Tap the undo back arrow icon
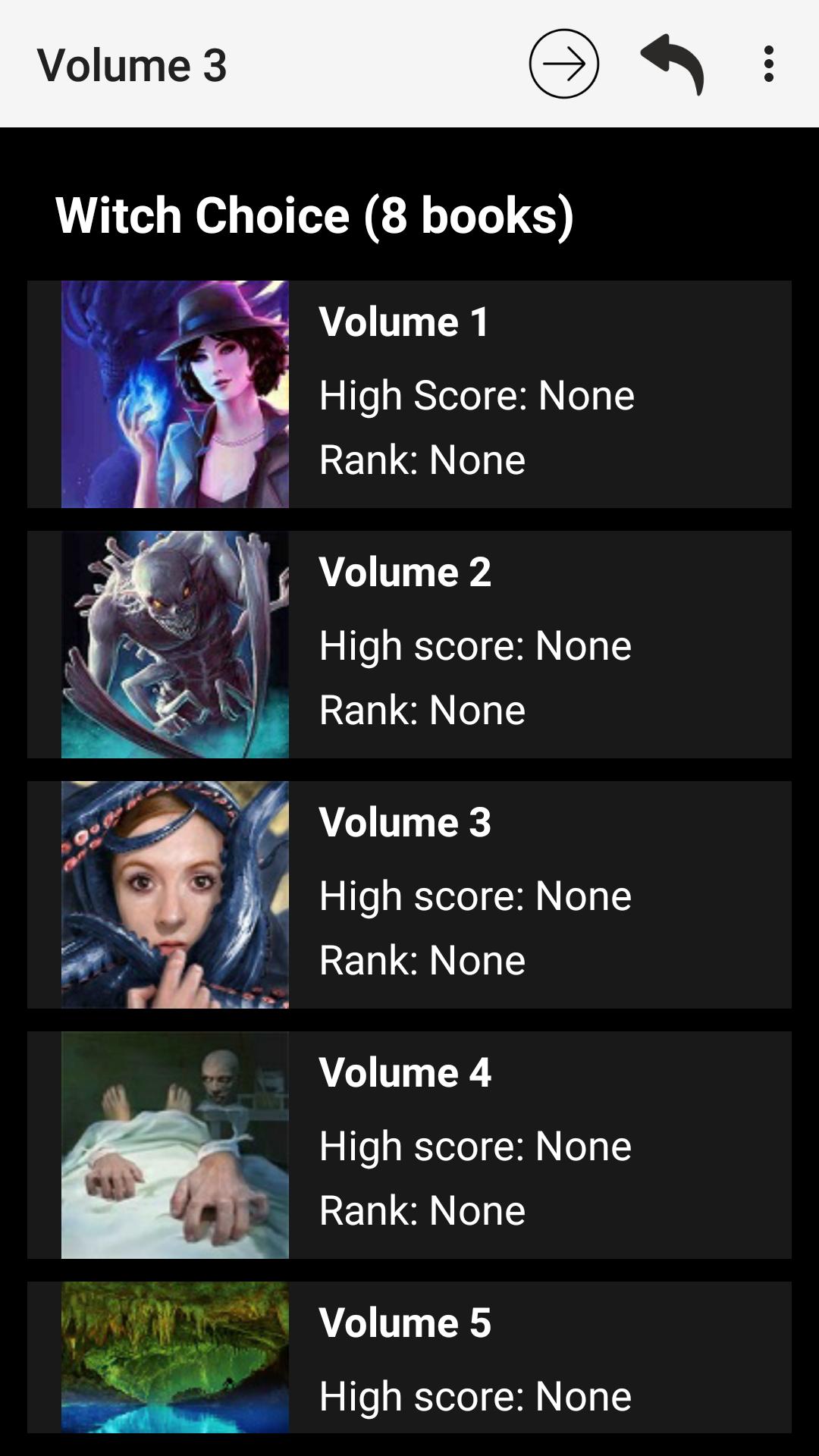The image size is (819, 1456). coord(673,64)
